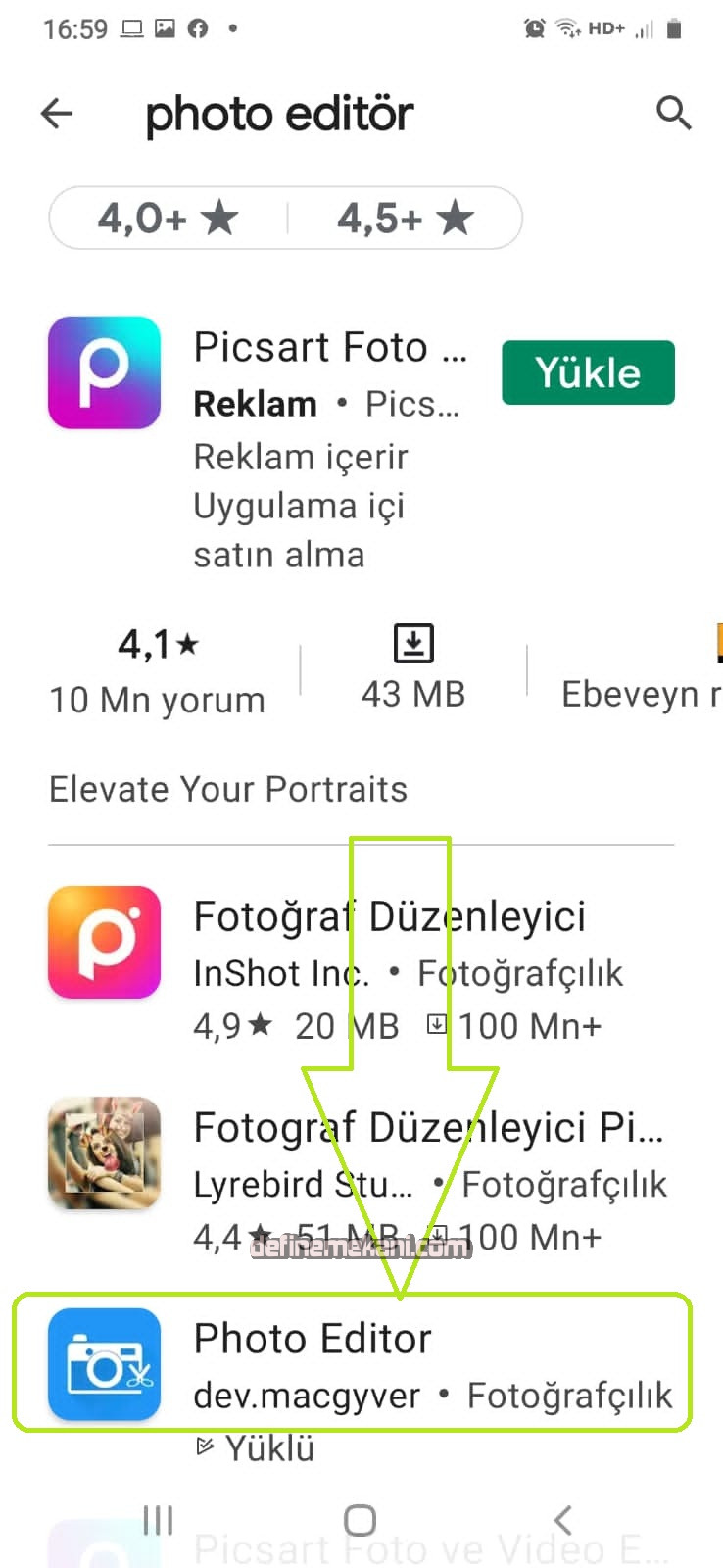Filter results by 4,5+ stars
The height and width of the screenshot is (1568, 723).
click(x=405, y=218)
